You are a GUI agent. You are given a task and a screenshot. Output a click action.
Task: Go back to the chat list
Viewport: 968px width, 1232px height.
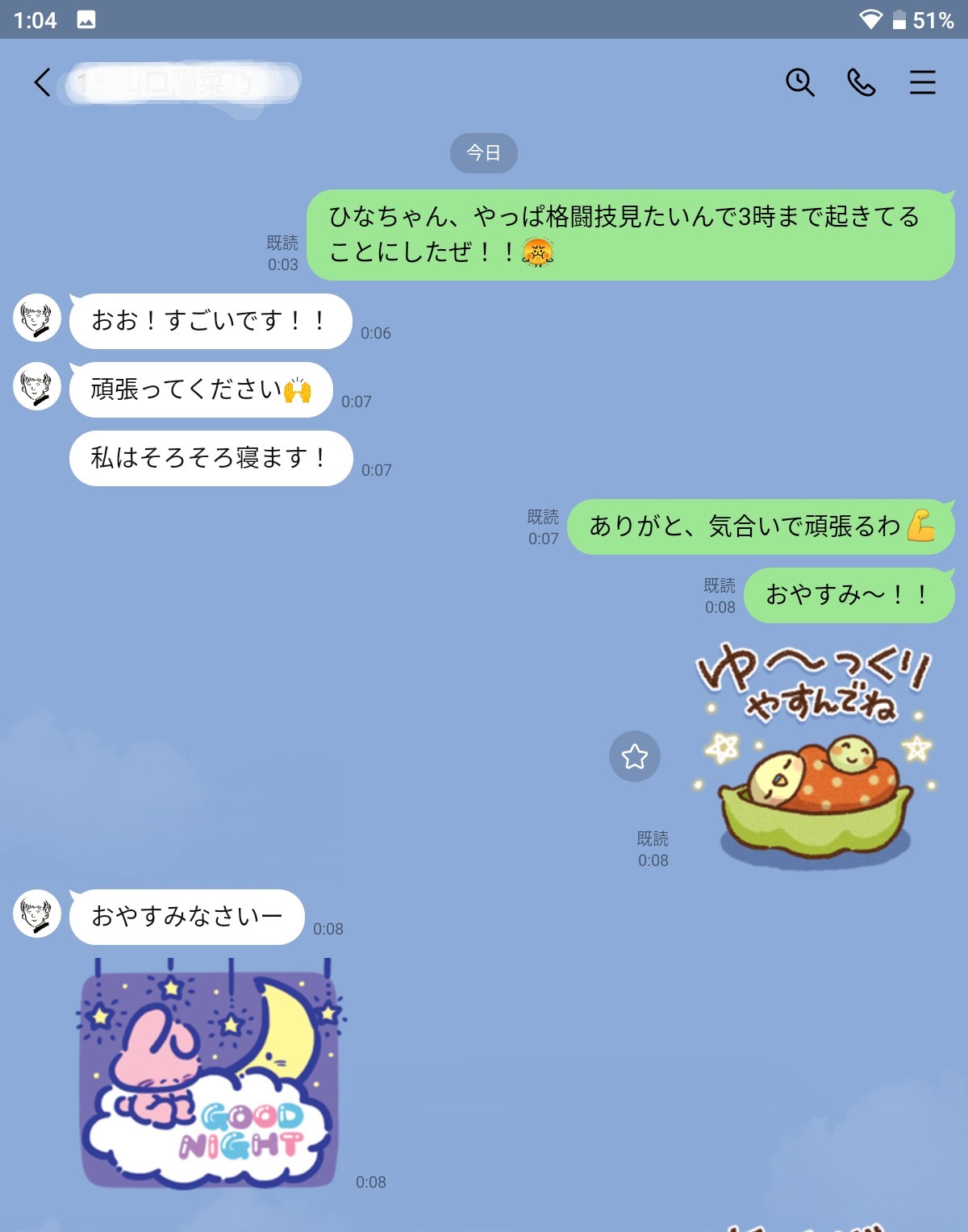39,83
